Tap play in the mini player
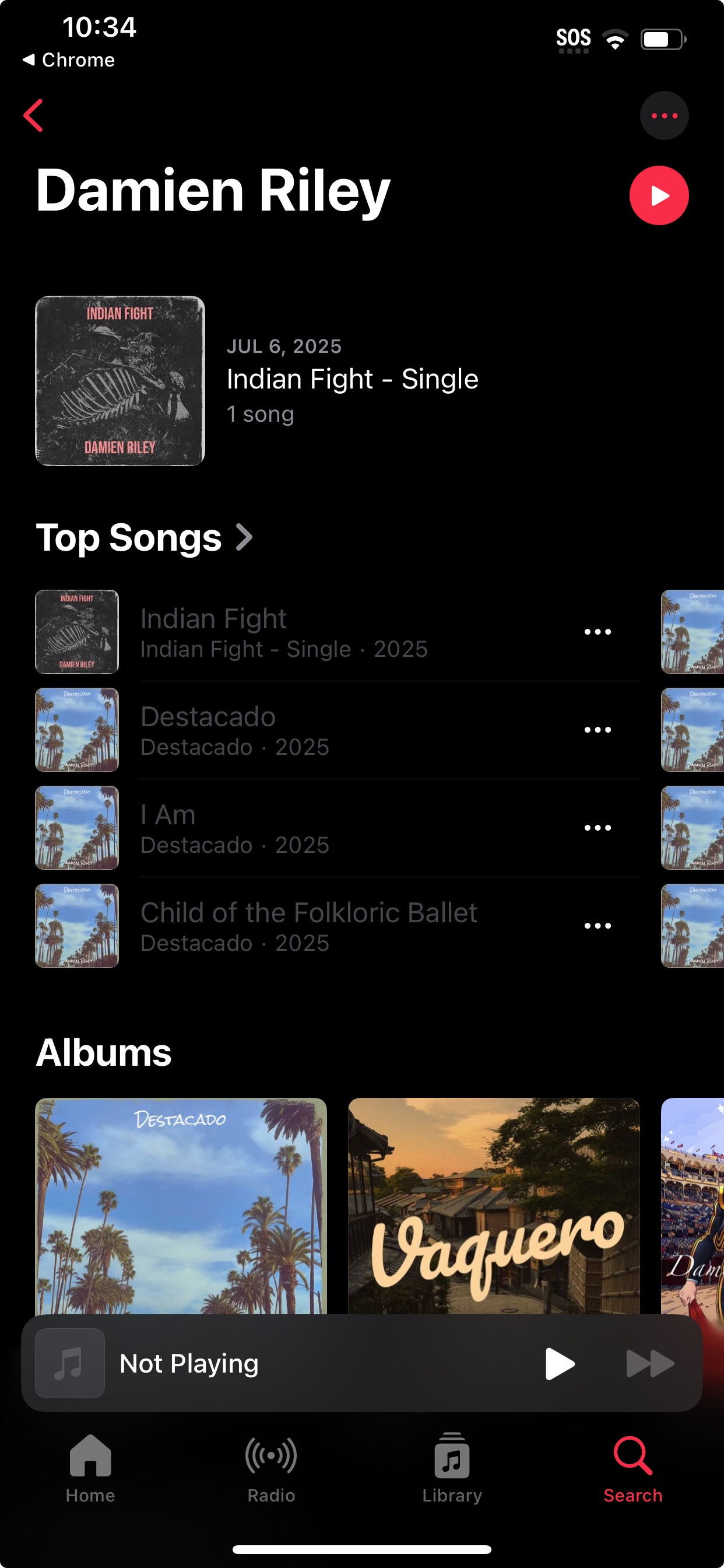Screen dimensions: 724x1568 (x=559, y=1363)
